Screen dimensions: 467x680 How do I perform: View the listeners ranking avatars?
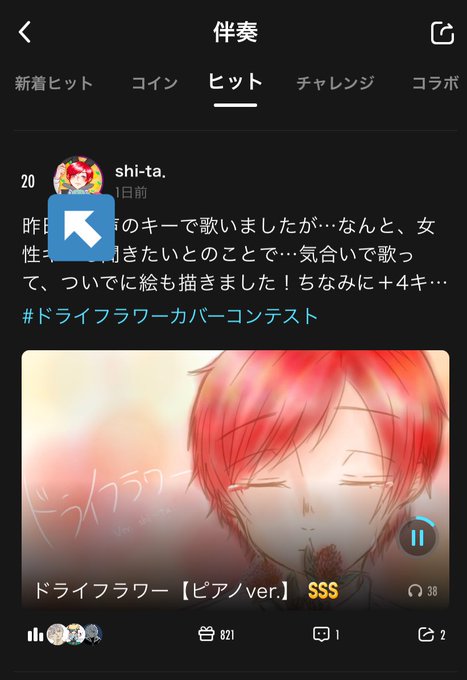point(65,634)
